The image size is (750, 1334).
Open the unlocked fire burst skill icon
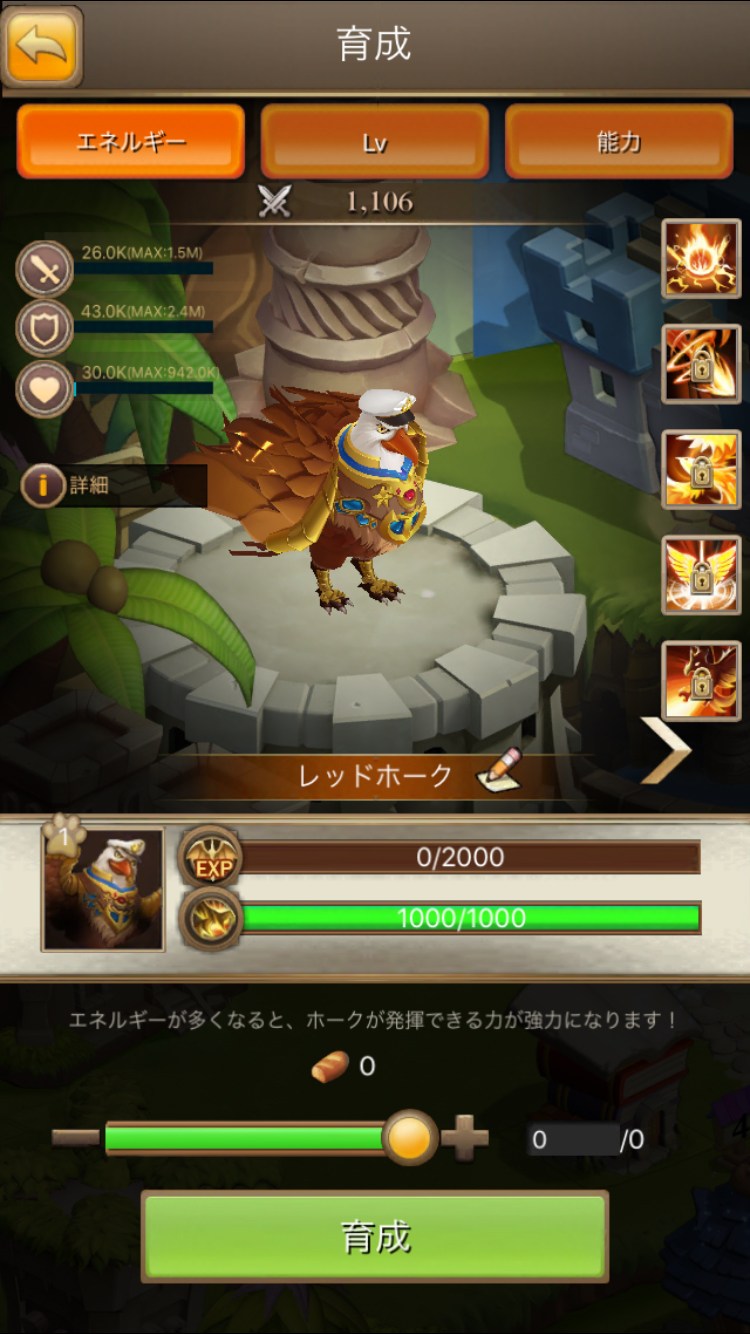702,259
